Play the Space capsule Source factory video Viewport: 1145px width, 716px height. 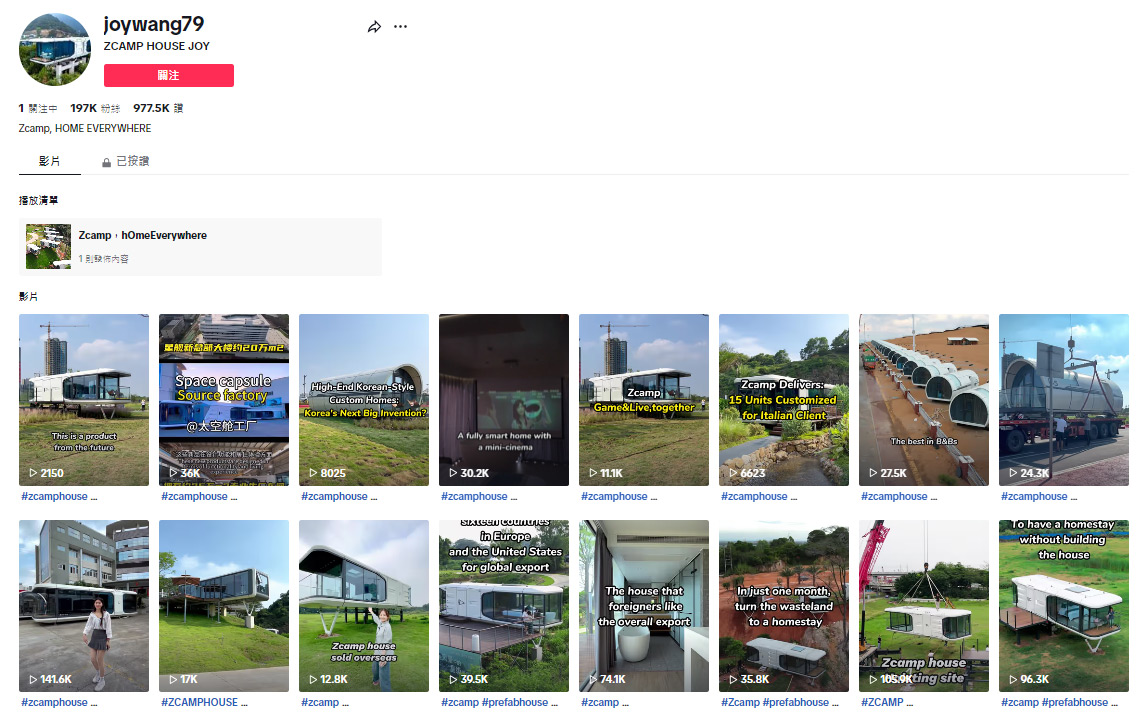pyautogui.click(x=224, y=400)
